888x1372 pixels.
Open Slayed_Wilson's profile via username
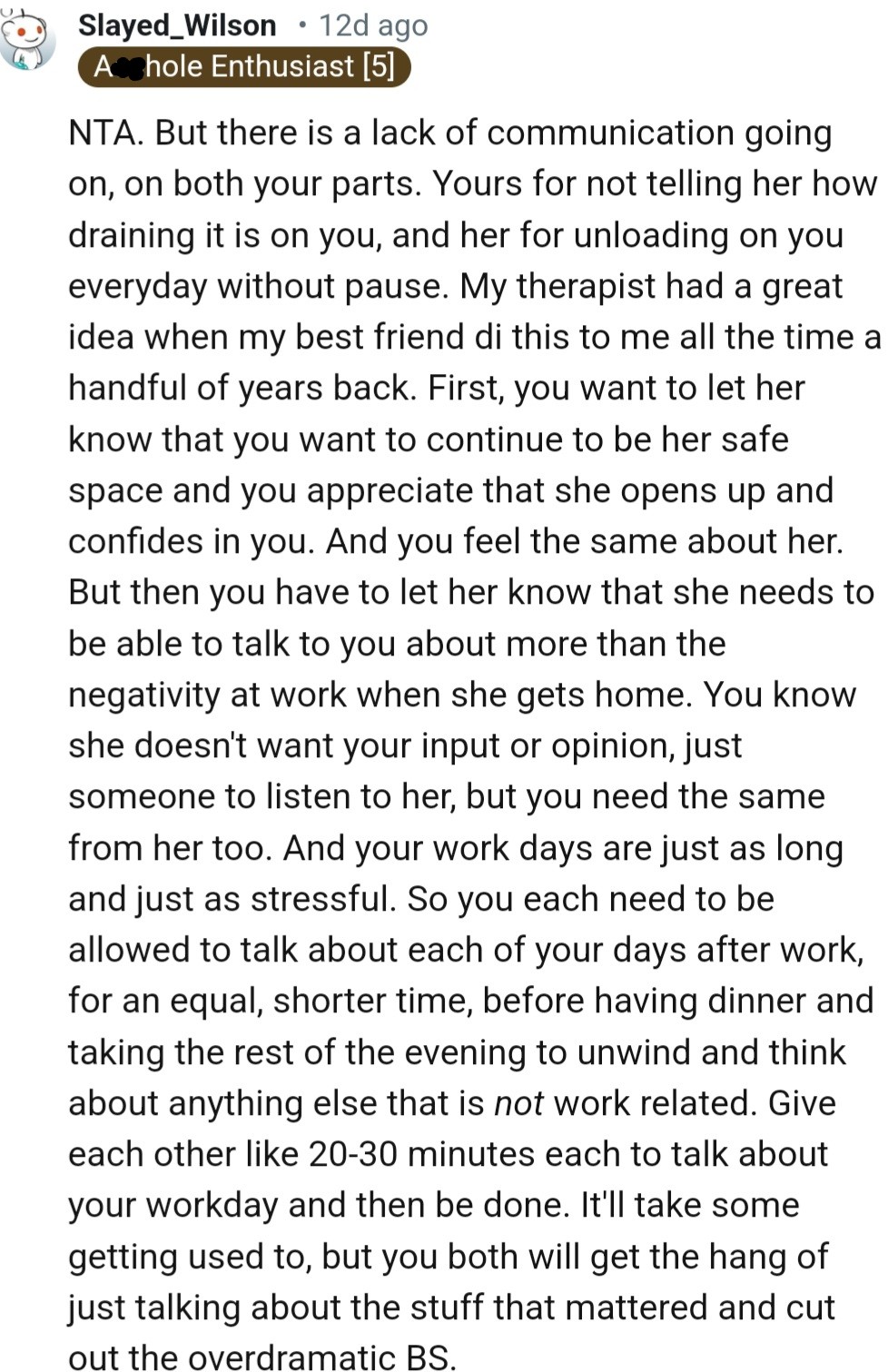[x=177, y=25]
